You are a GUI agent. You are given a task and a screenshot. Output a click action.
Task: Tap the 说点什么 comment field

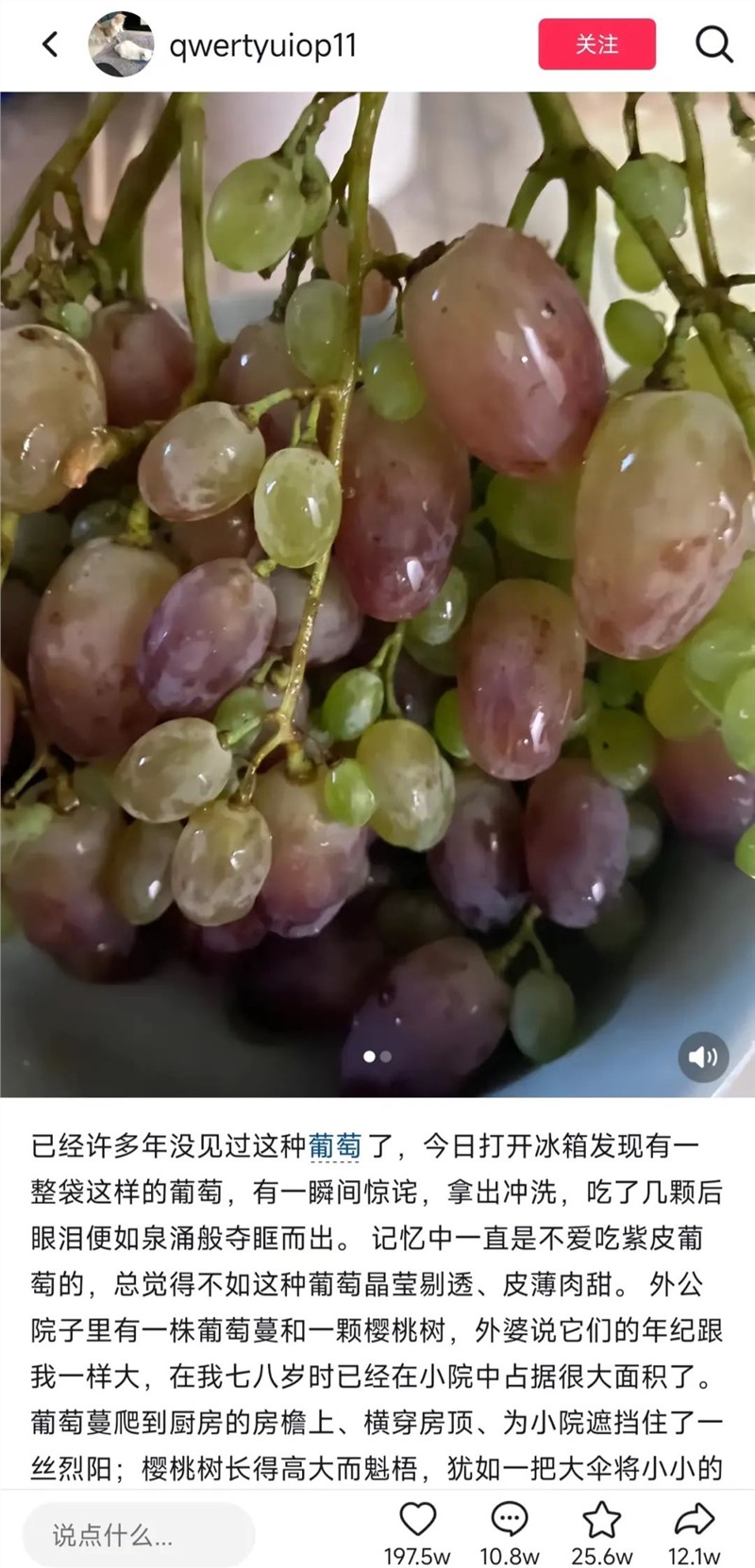(x=139, y=1536)
